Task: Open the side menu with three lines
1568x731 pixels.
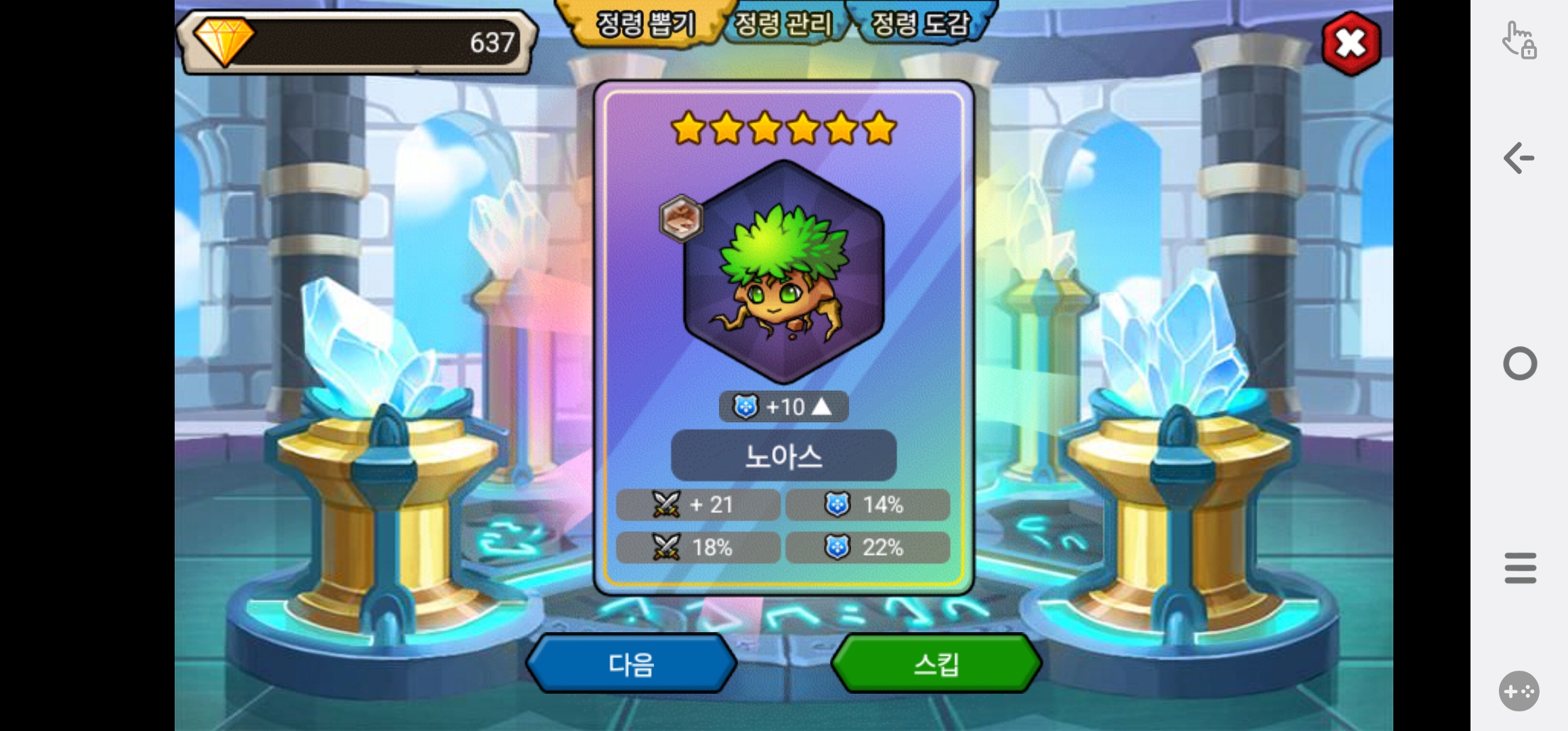Action: [1520, 567]
